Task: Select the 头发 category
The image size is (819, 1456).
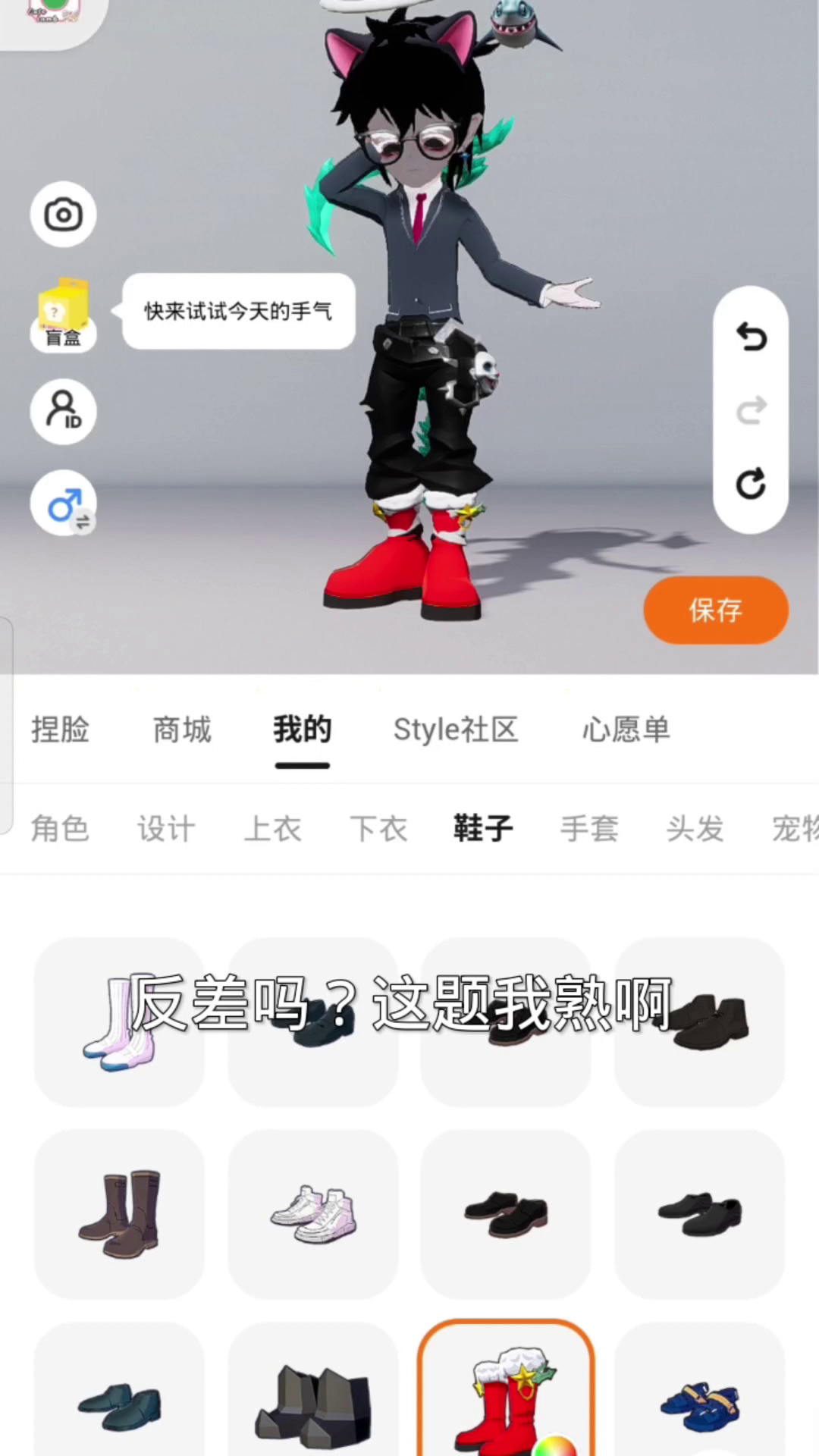Action: click(695, 828)
